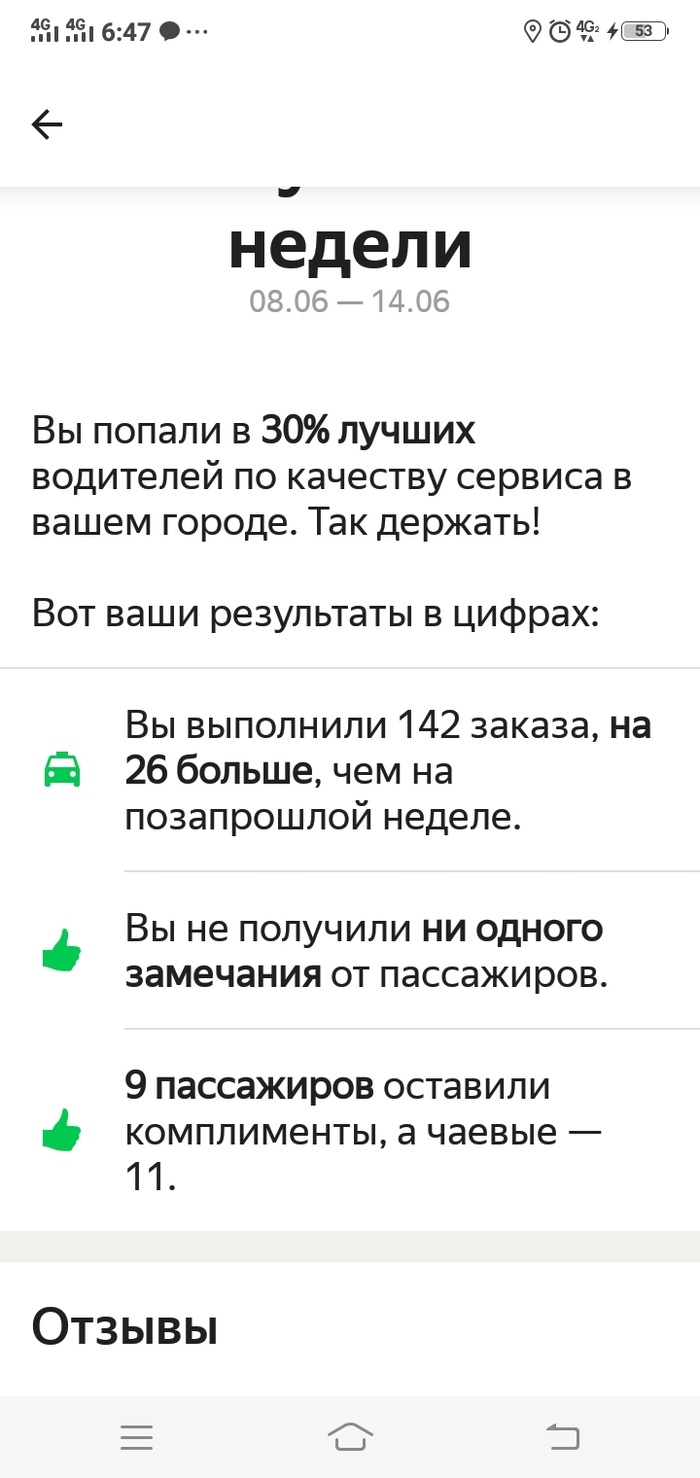Go back using the top arrow

coord(47,124)
